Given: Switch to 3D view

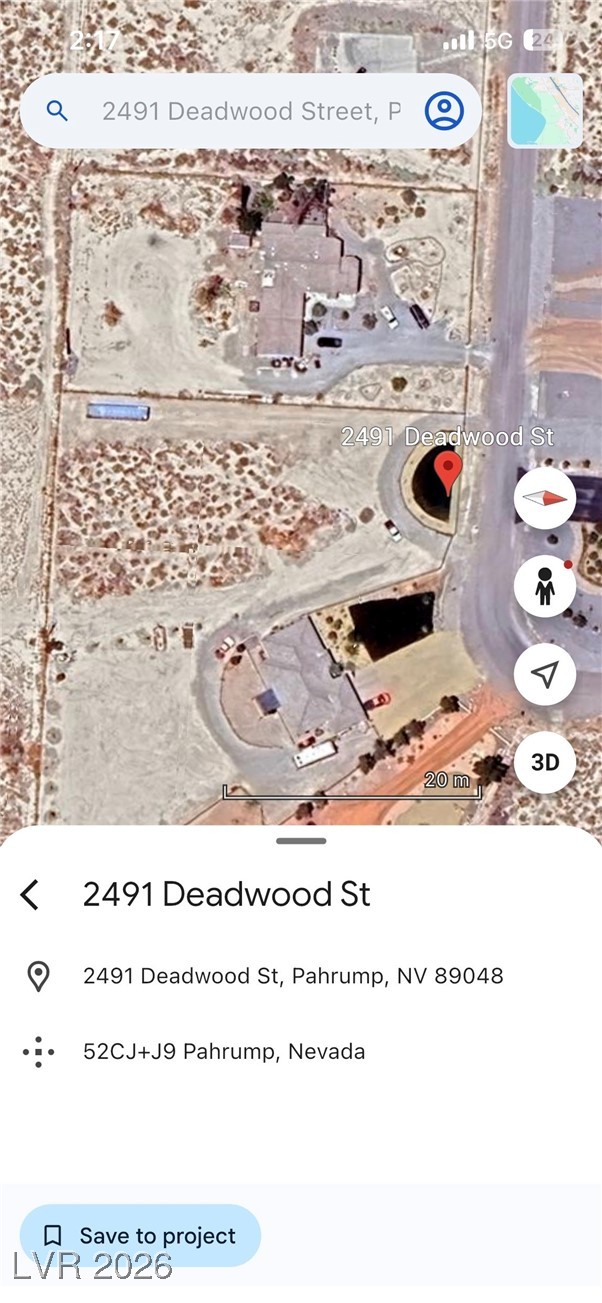Looking at the screenshot, I should (545, 762).
